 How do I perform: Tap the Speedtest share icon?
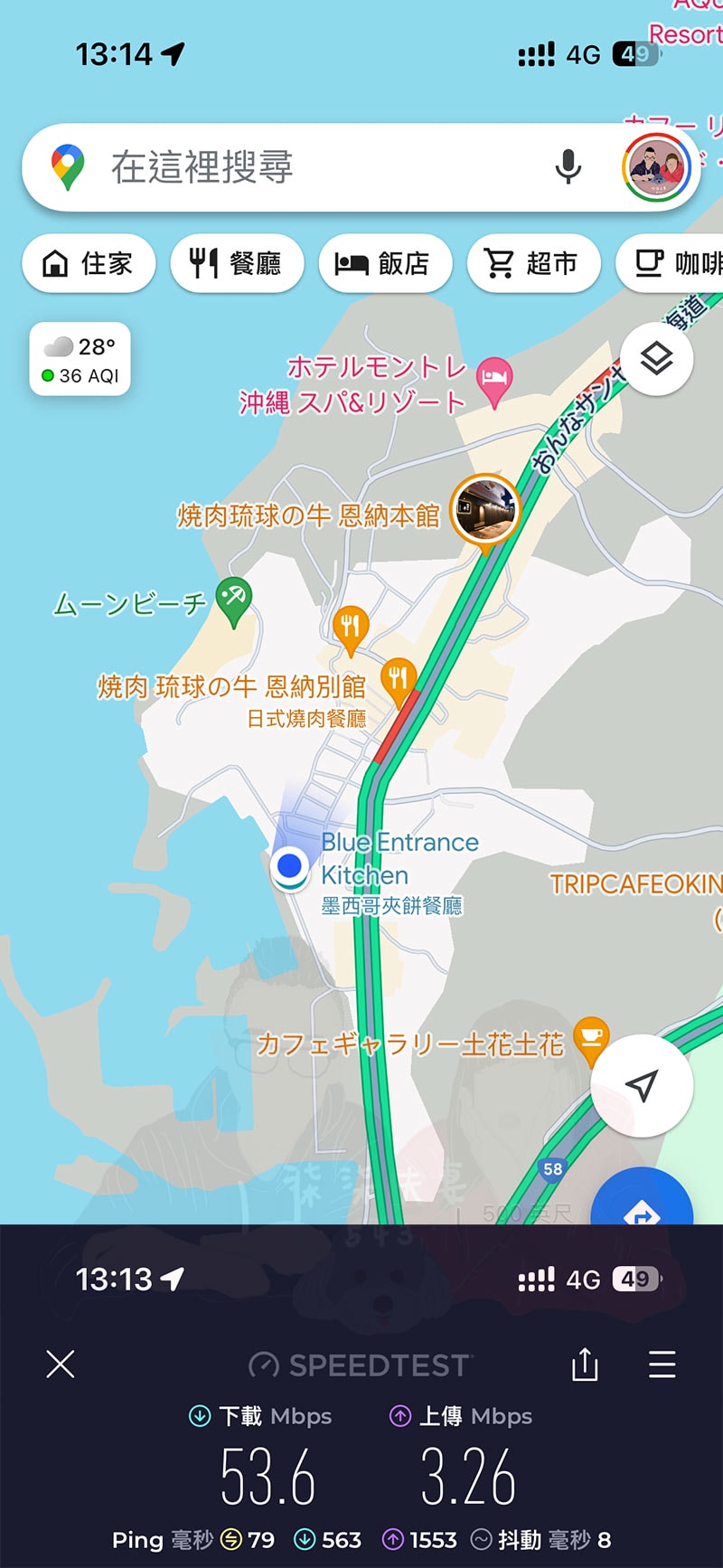point(585,1364)
